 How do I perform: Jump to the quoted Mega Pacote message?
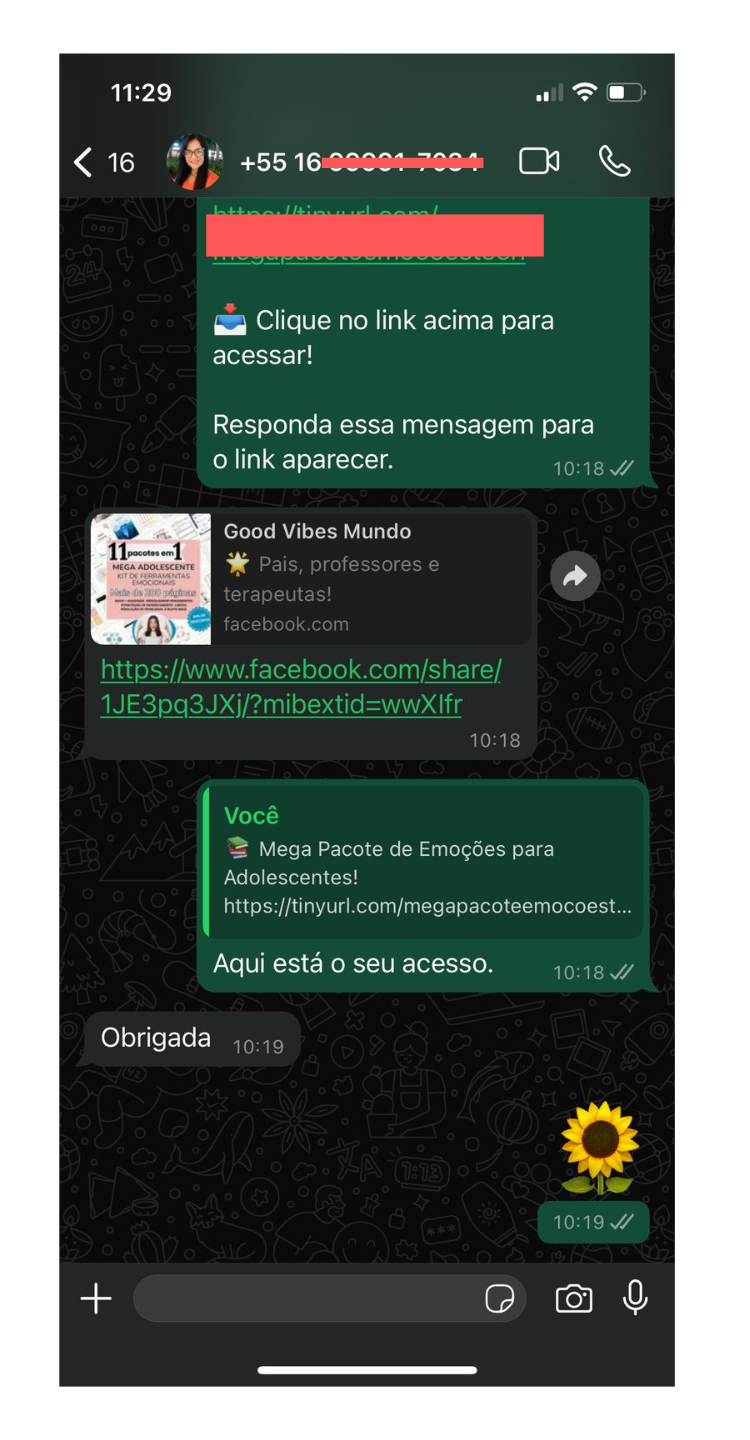pos(425,861)
